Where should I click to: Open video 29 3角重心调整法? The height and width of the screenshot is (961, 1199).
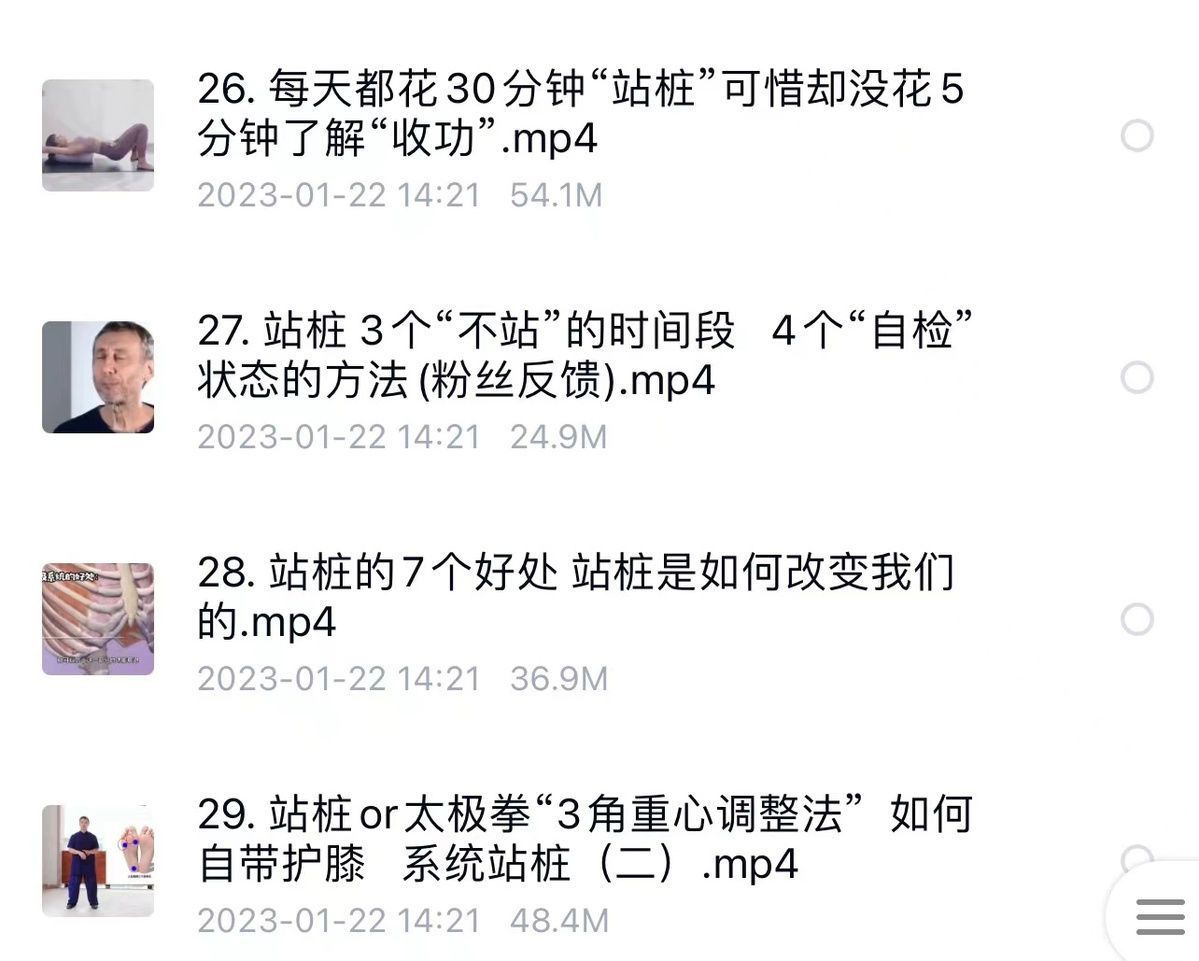click(585, 840)
